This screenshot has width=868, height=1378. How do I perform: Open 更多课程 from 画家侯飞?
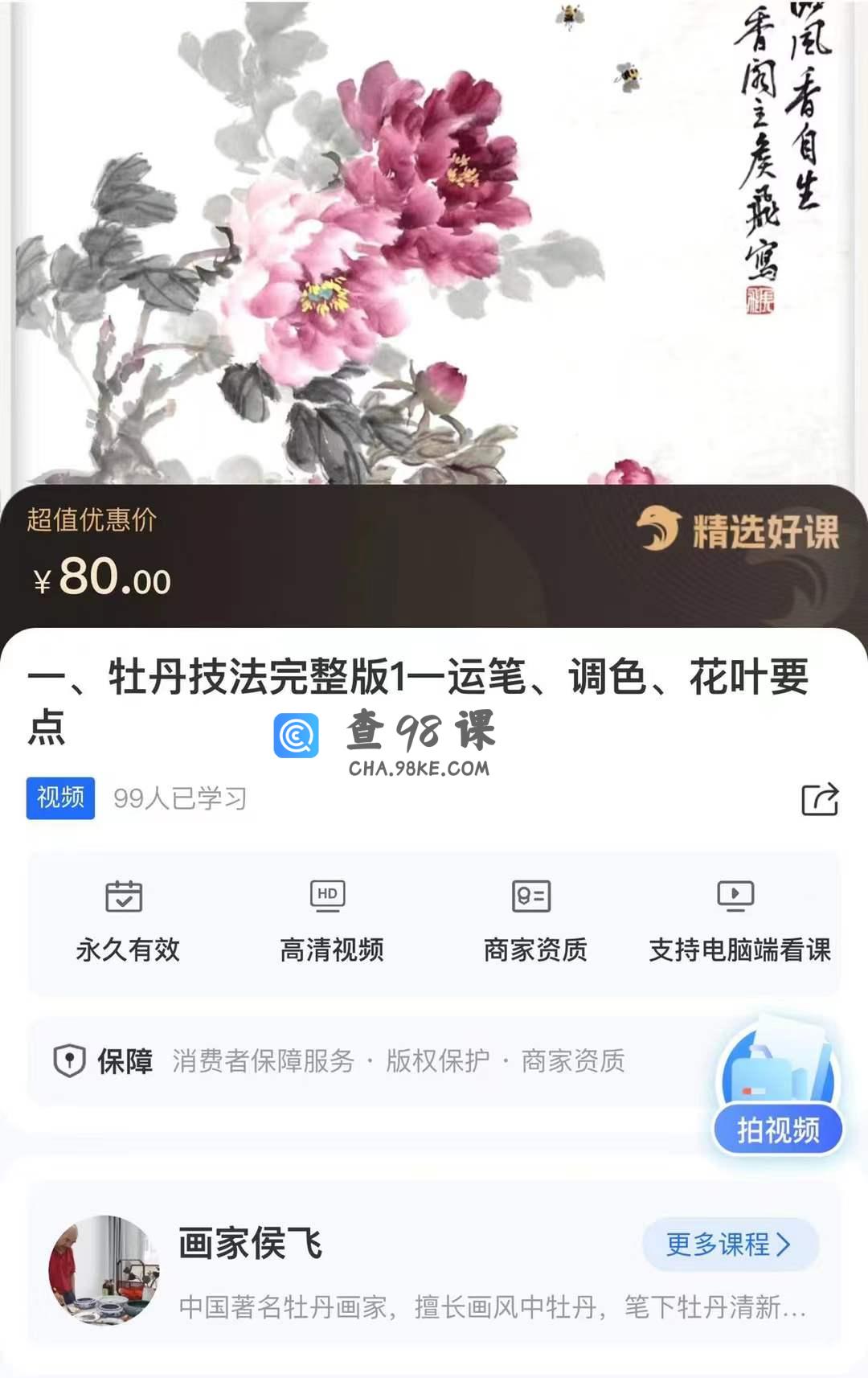pyautogui.click(x=729, y=1245)
